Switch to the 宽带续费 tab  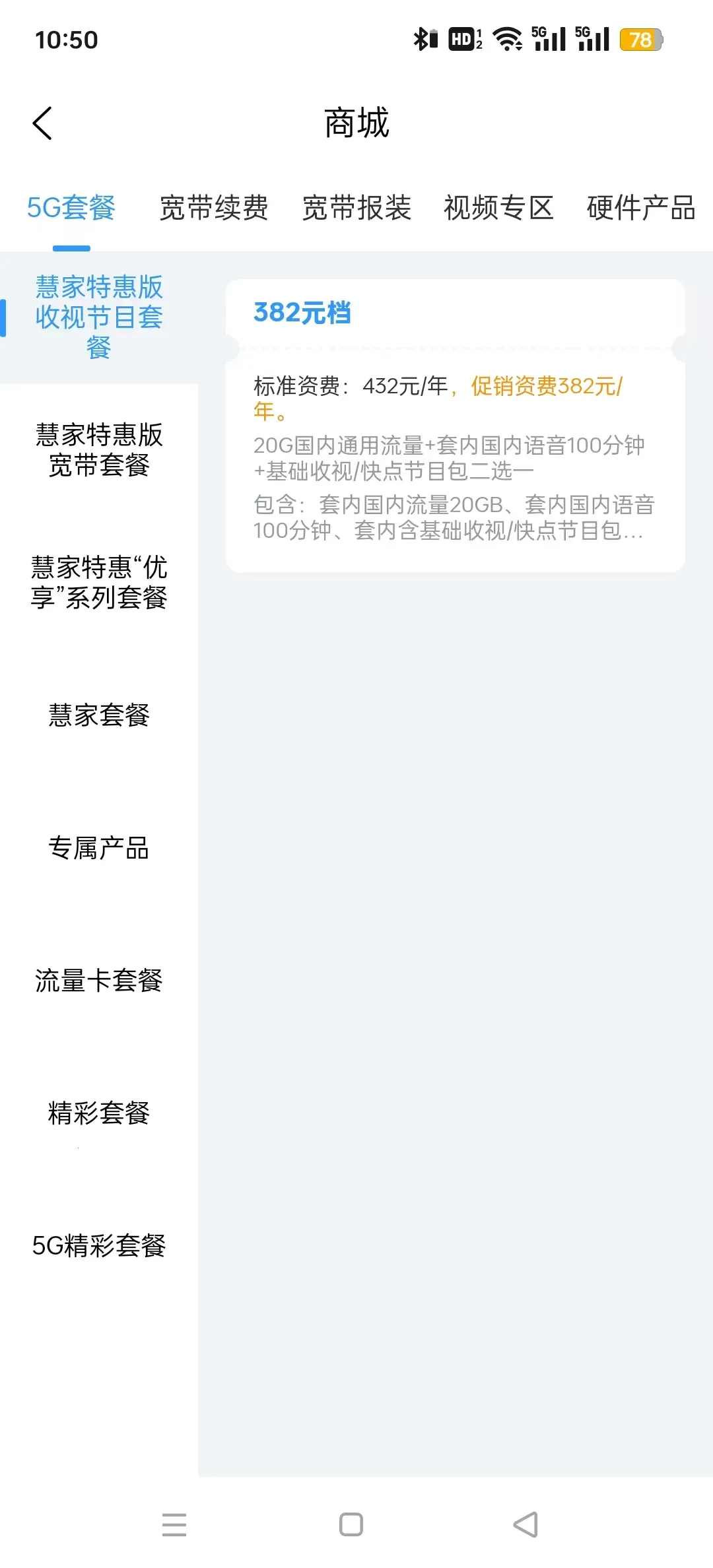(x=215, y=208)
